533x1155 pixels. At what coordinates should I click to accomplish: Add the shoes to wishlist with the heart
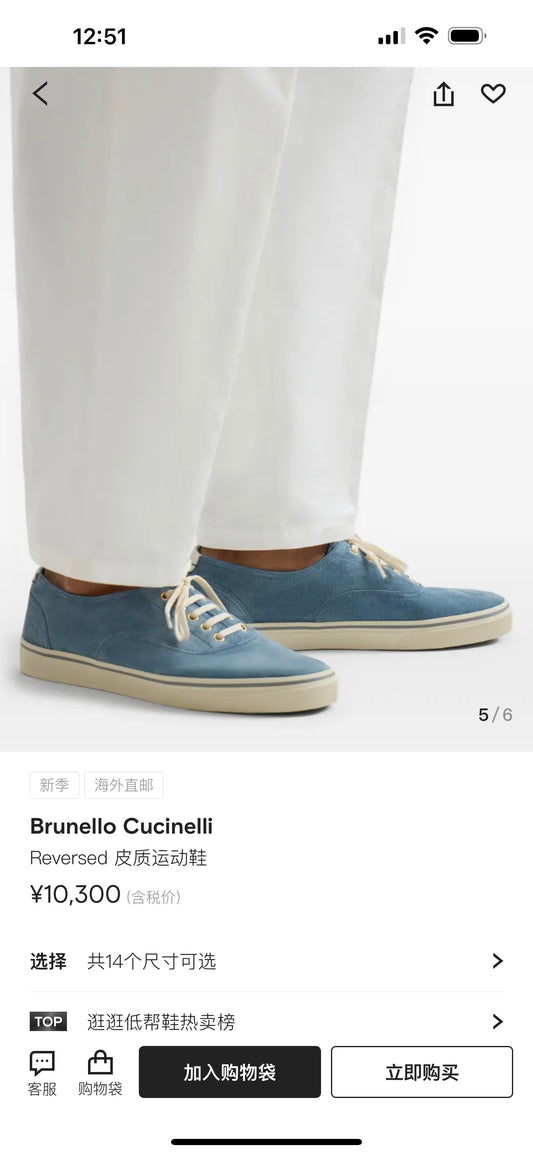(493, 94)
